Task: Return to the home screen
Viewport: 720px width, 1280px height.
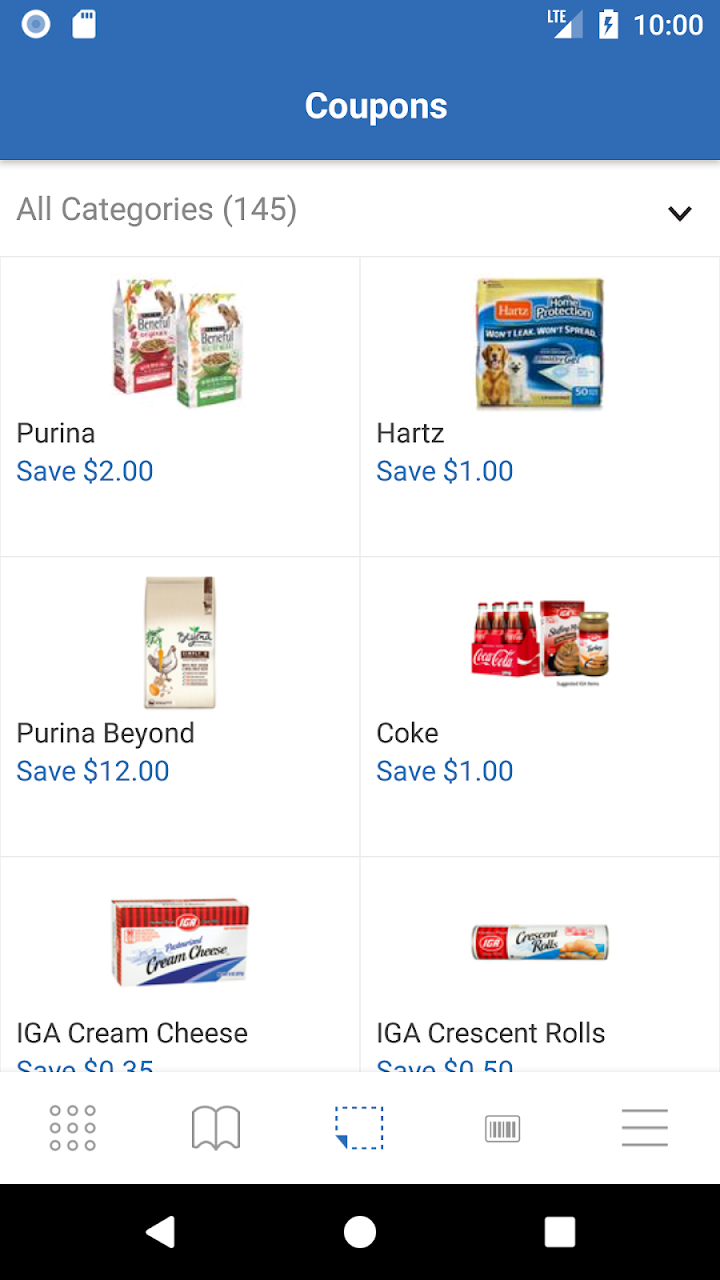Action: coord(360,1232)
